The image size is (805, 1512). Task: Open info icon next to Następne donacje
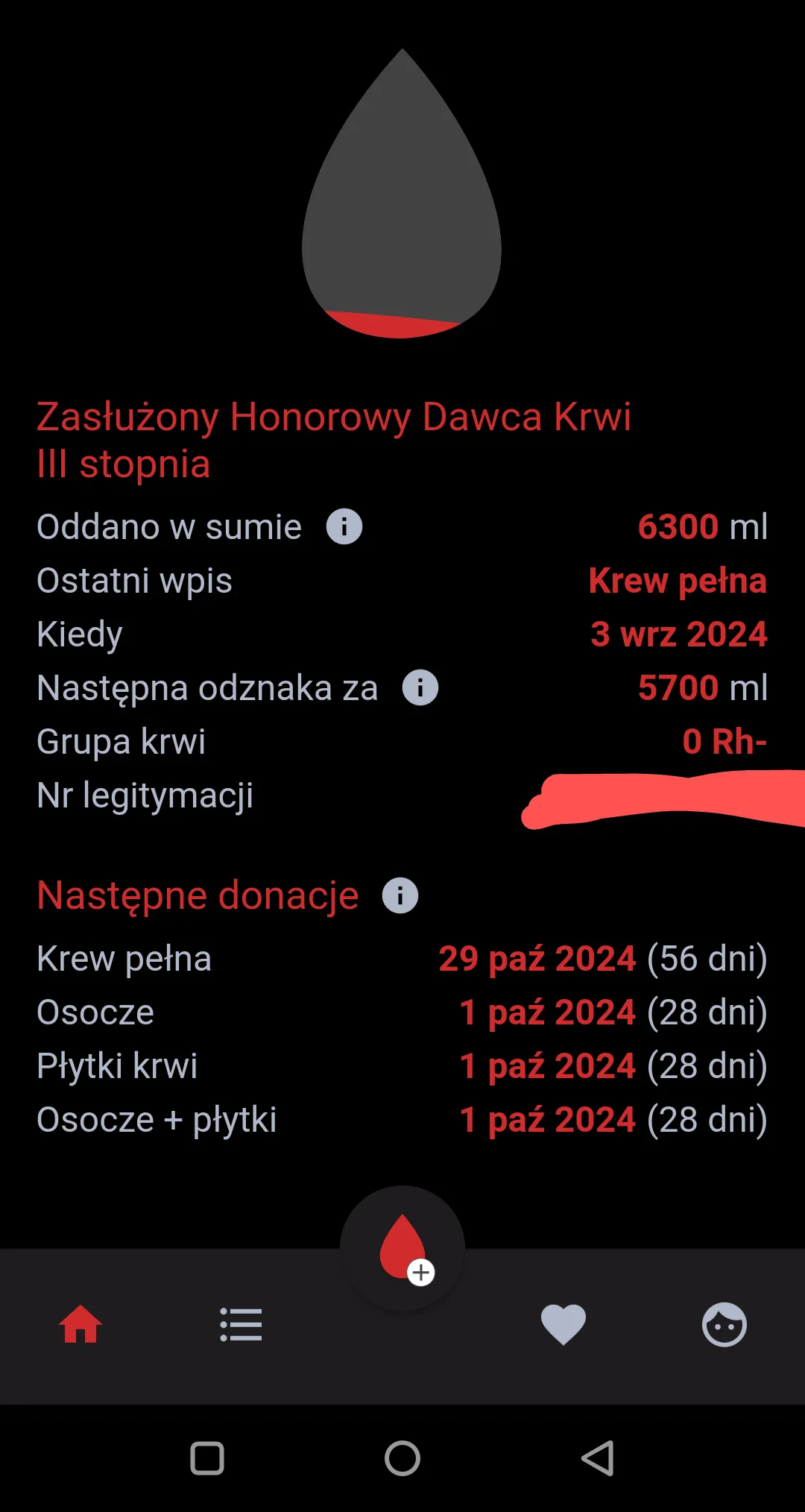coord(400,895)
